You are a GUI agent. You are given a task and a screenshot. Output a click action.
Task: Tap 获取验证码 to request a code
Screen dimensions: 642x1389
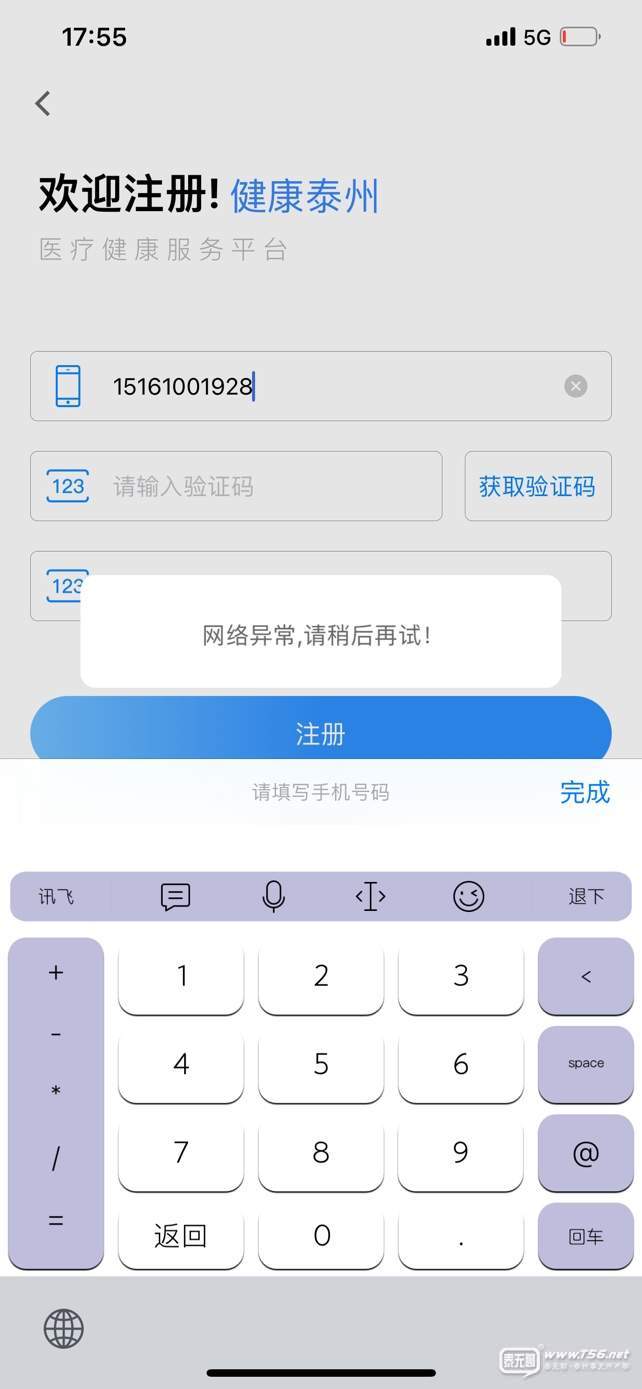point(537,487)
